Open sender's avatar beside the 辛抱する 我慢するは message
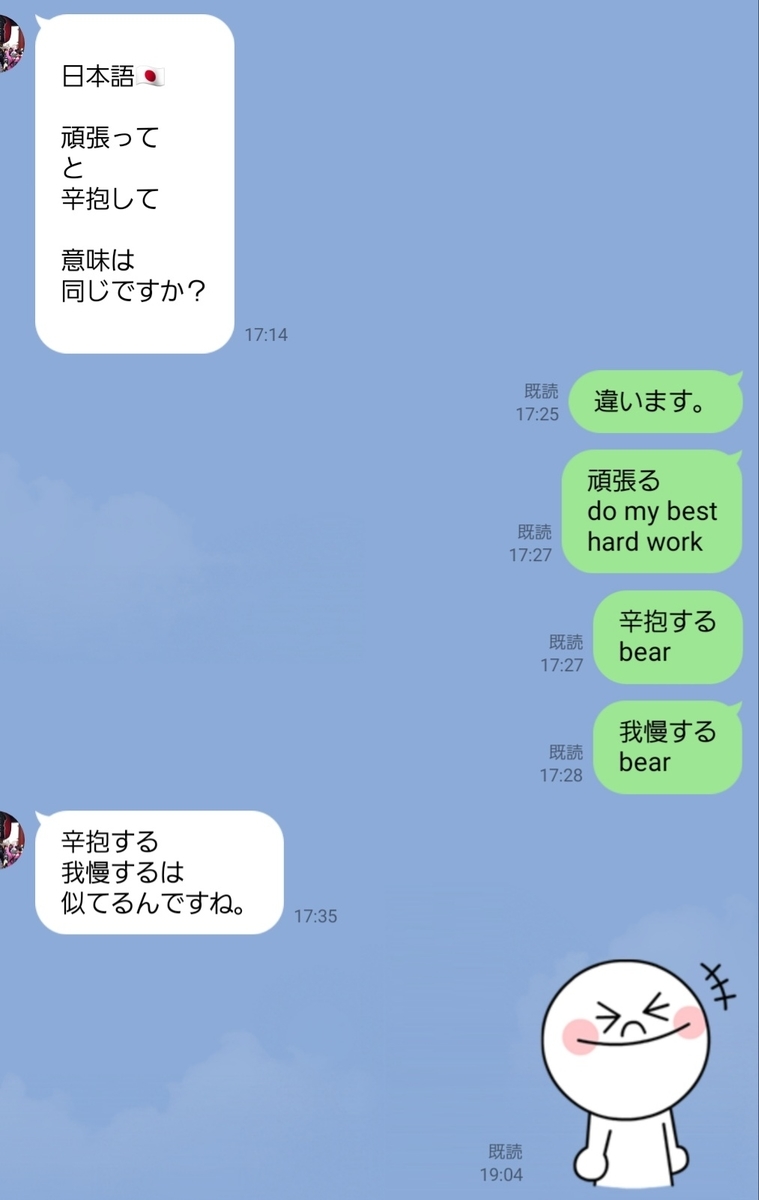 8,839
